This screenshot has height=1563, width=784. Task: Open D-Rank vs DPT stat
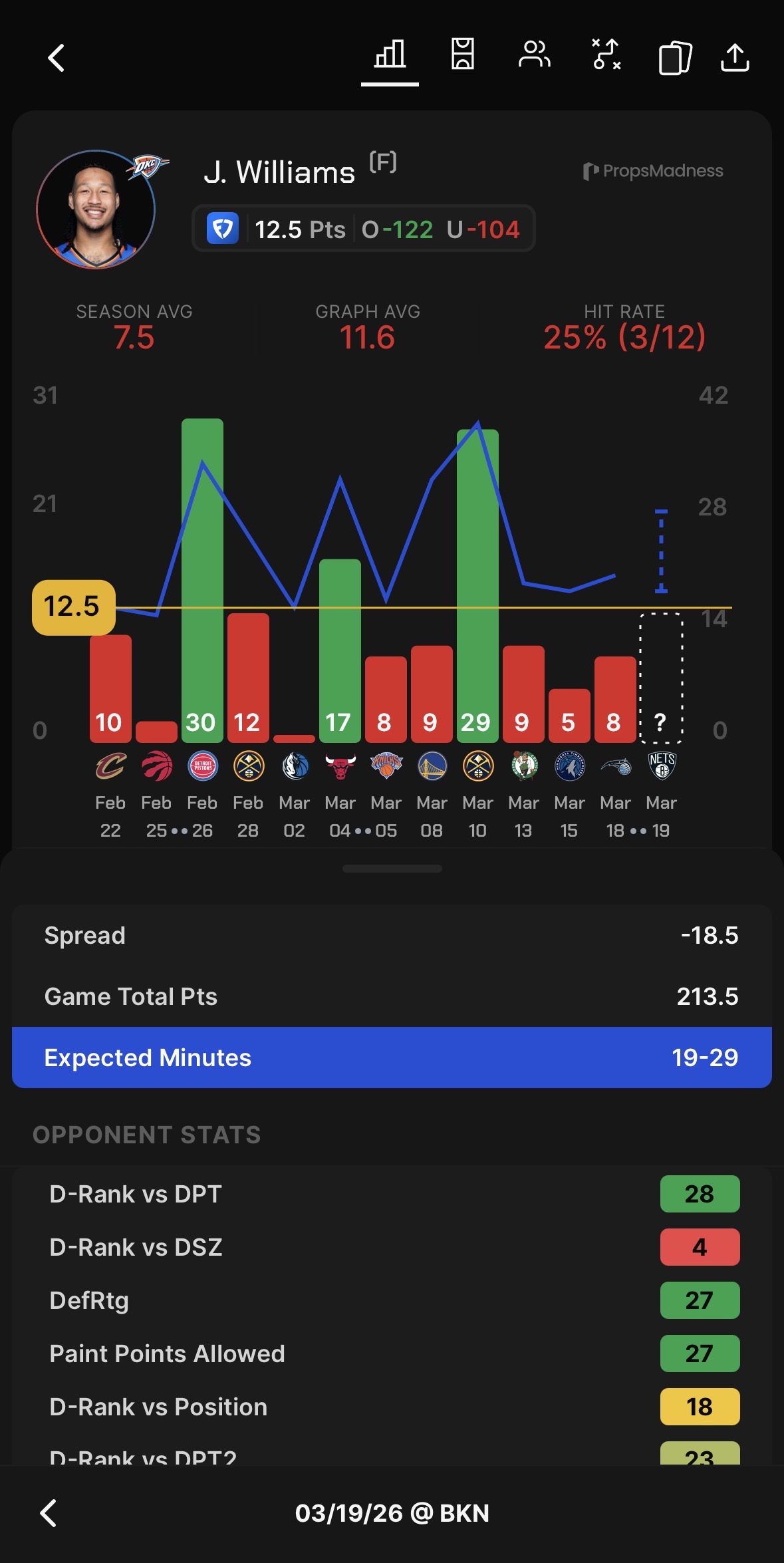392,1194
